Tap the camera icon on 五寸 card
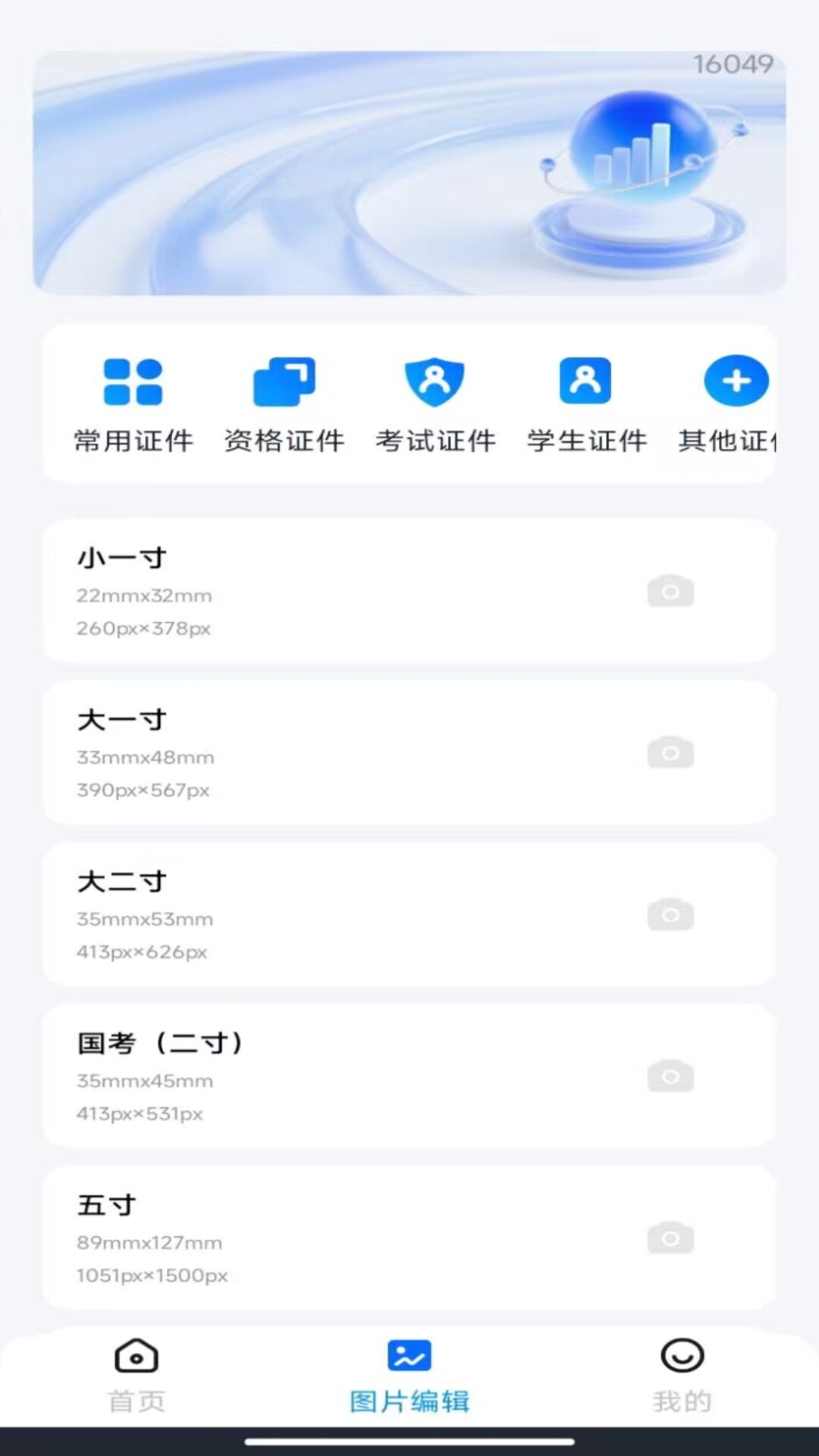This screenshot has height=1456, width=819. coord(670,1238)
